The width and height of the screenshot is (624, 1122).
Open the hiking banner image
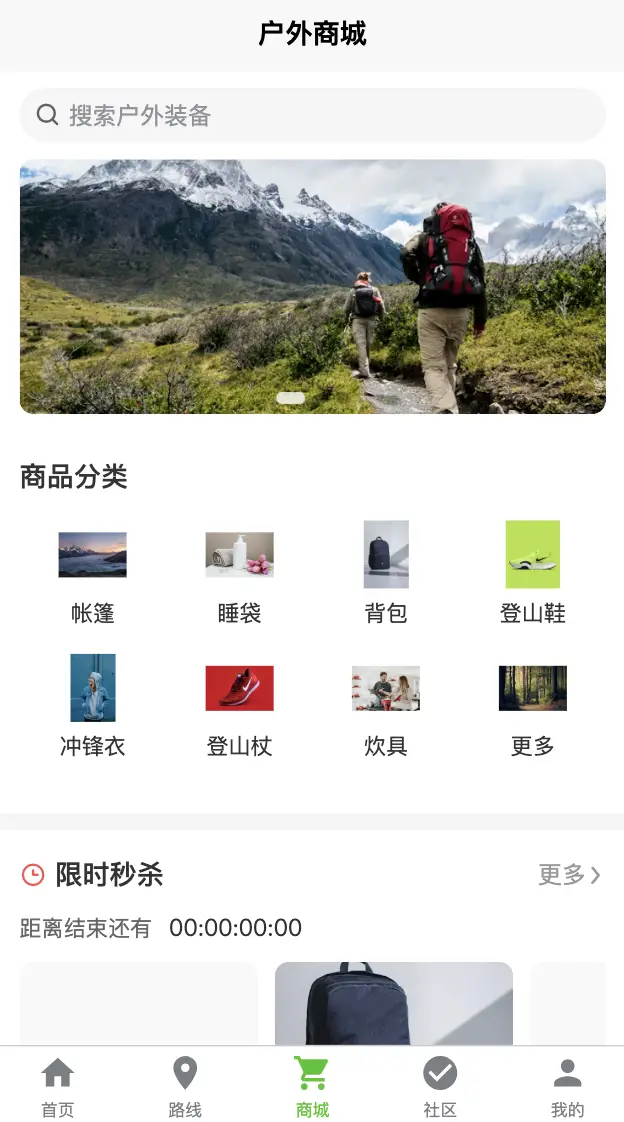[312, 286]
